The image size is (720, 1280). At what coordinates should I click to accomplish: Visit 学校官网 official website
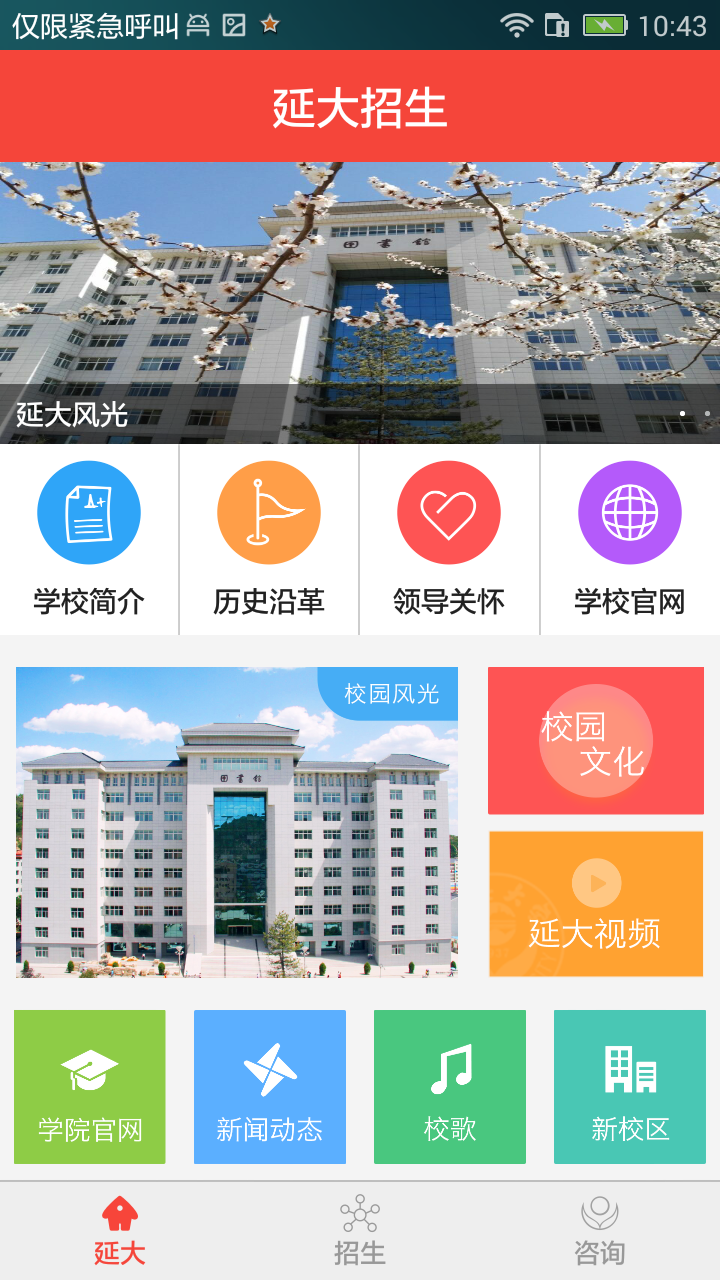point(630,540)
